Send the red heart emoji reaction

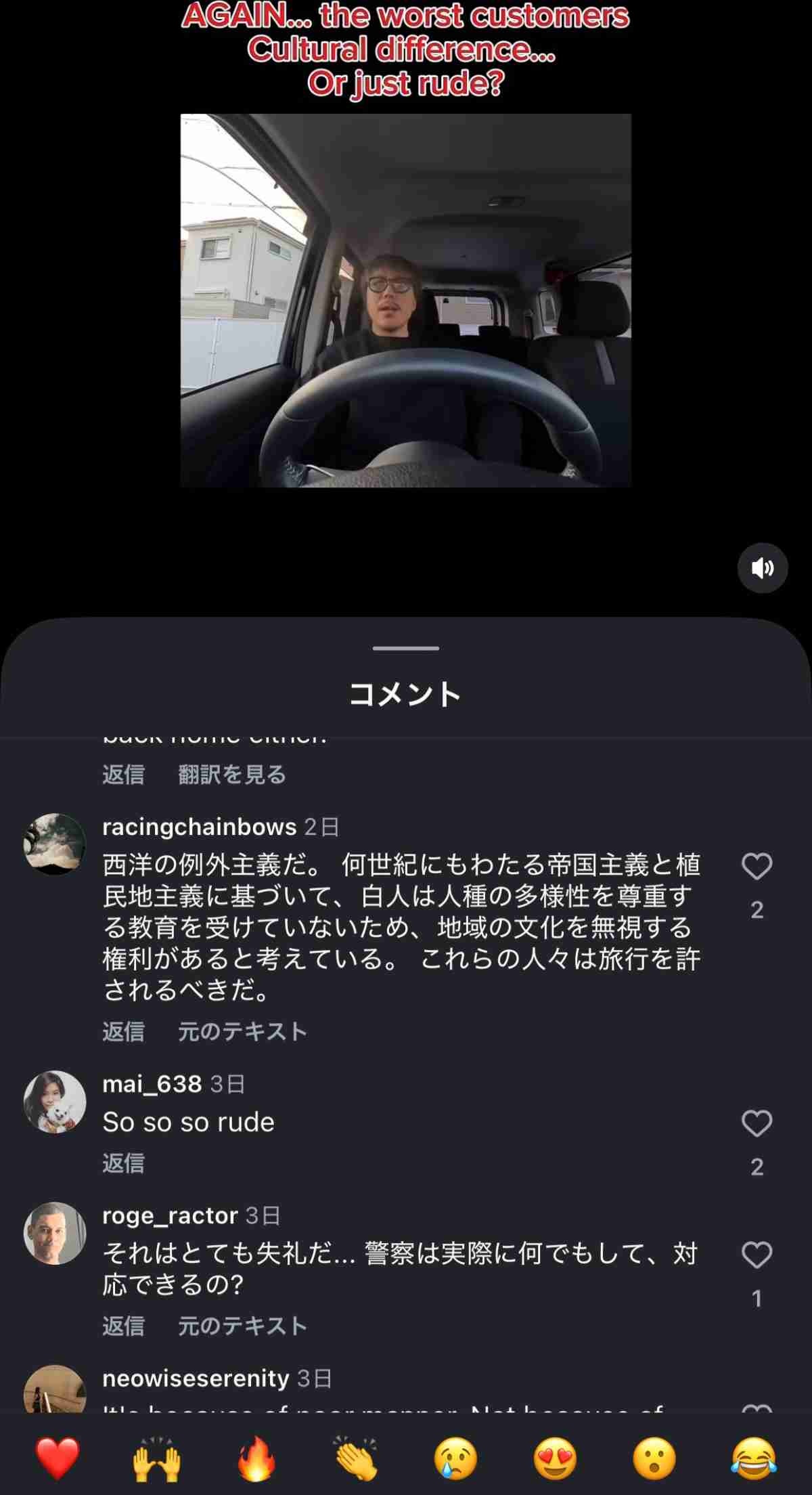pyautogui.click(x=58, y=1458)
